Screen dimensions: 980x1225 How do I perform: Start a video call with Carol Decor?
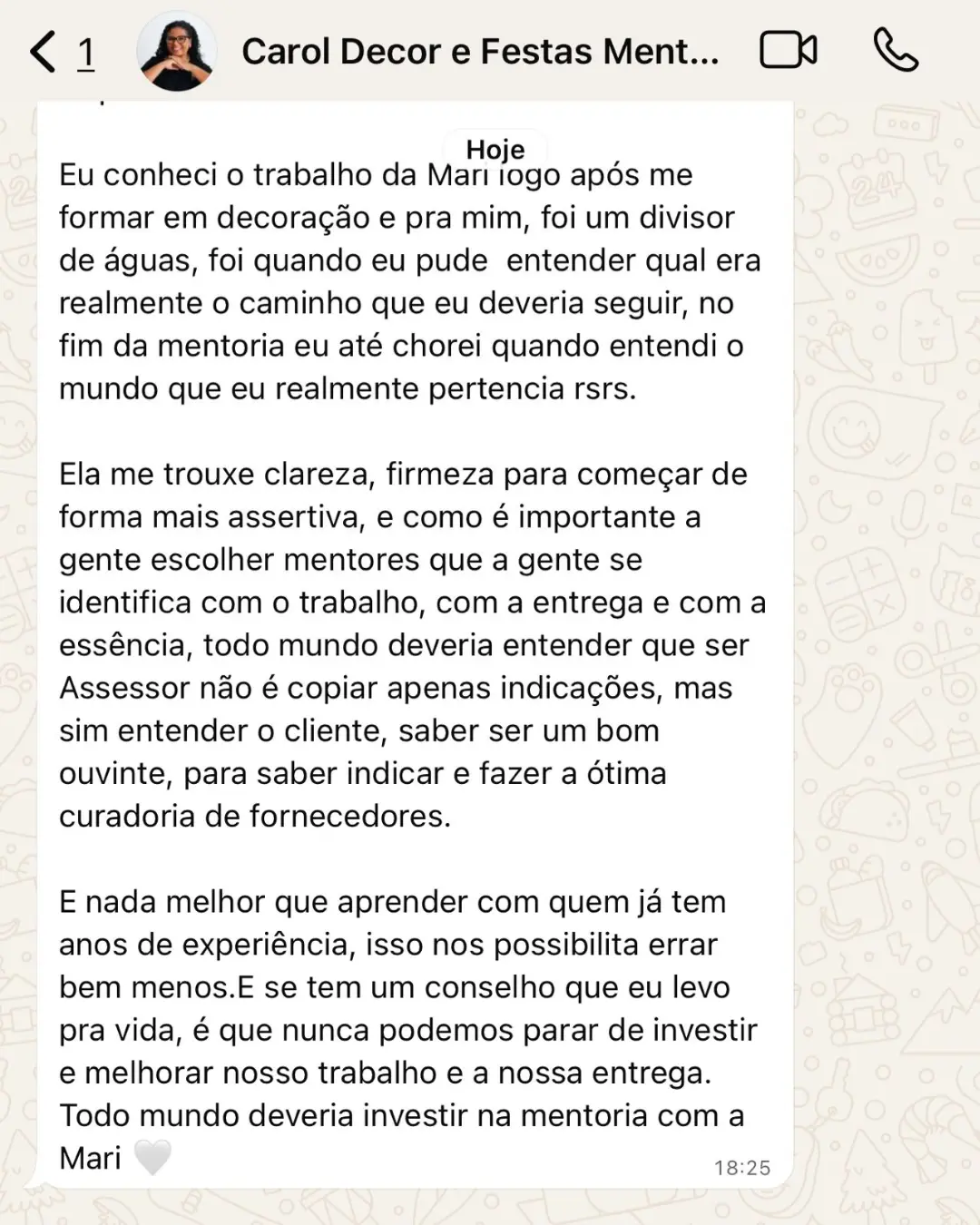pos(788,51)
